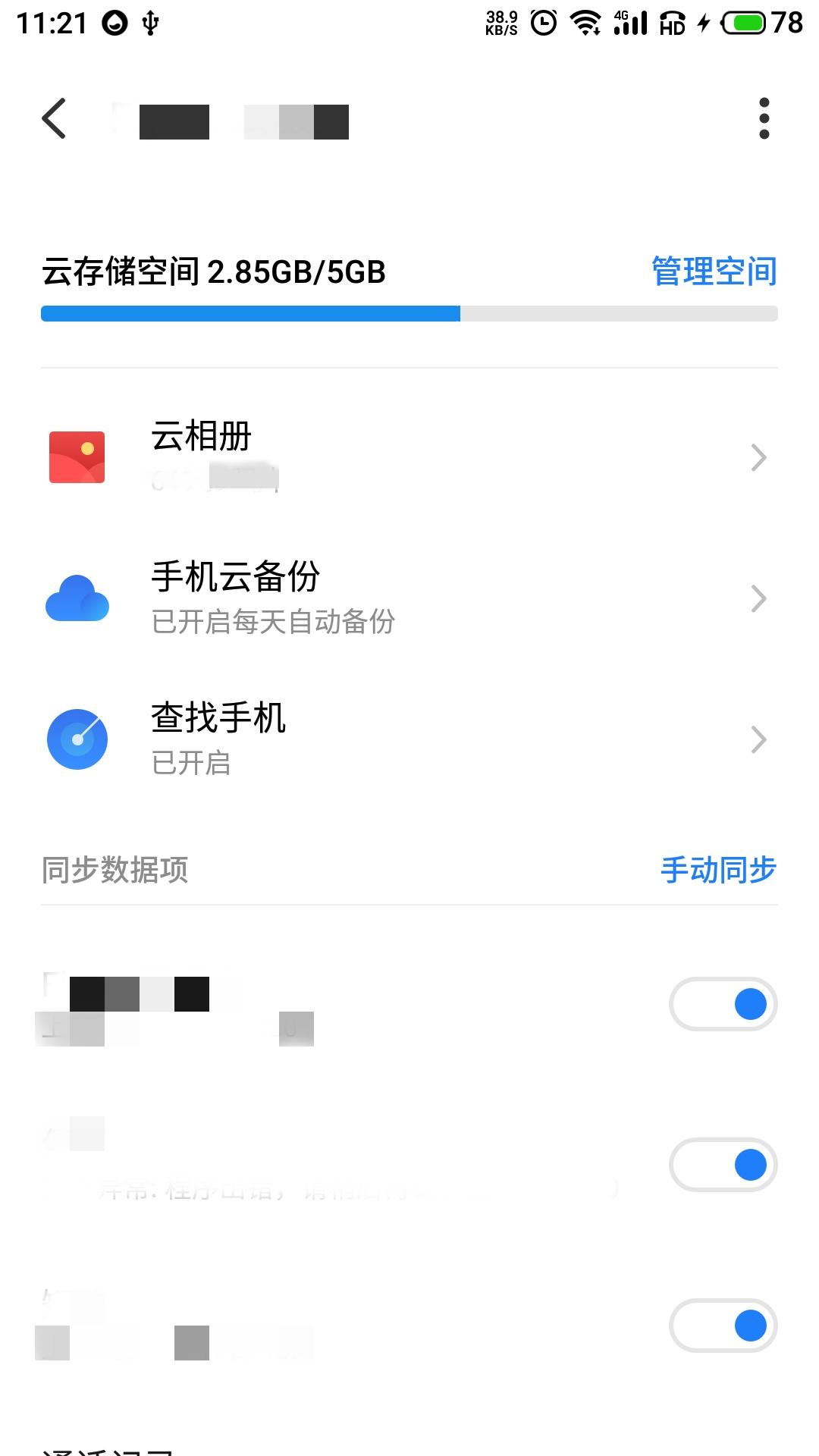This screenshot has width=819, height=1456.
Task: Tap 手动同步 to sync manually
Action: pyautogui.click(x=717, y=869)
